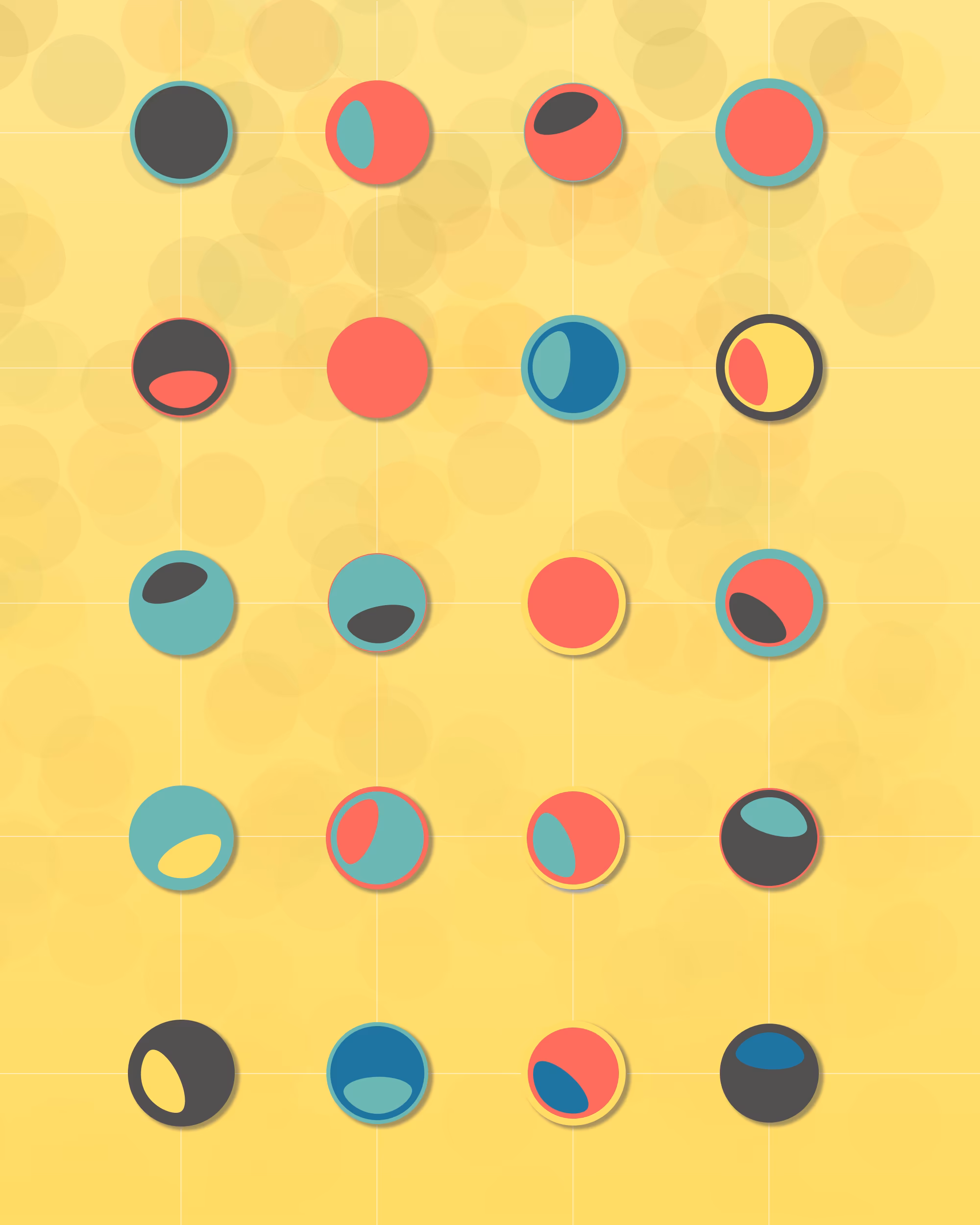Select the dark sphere with yellow oval
The image size is (980, 1225).
[181, 1073]
